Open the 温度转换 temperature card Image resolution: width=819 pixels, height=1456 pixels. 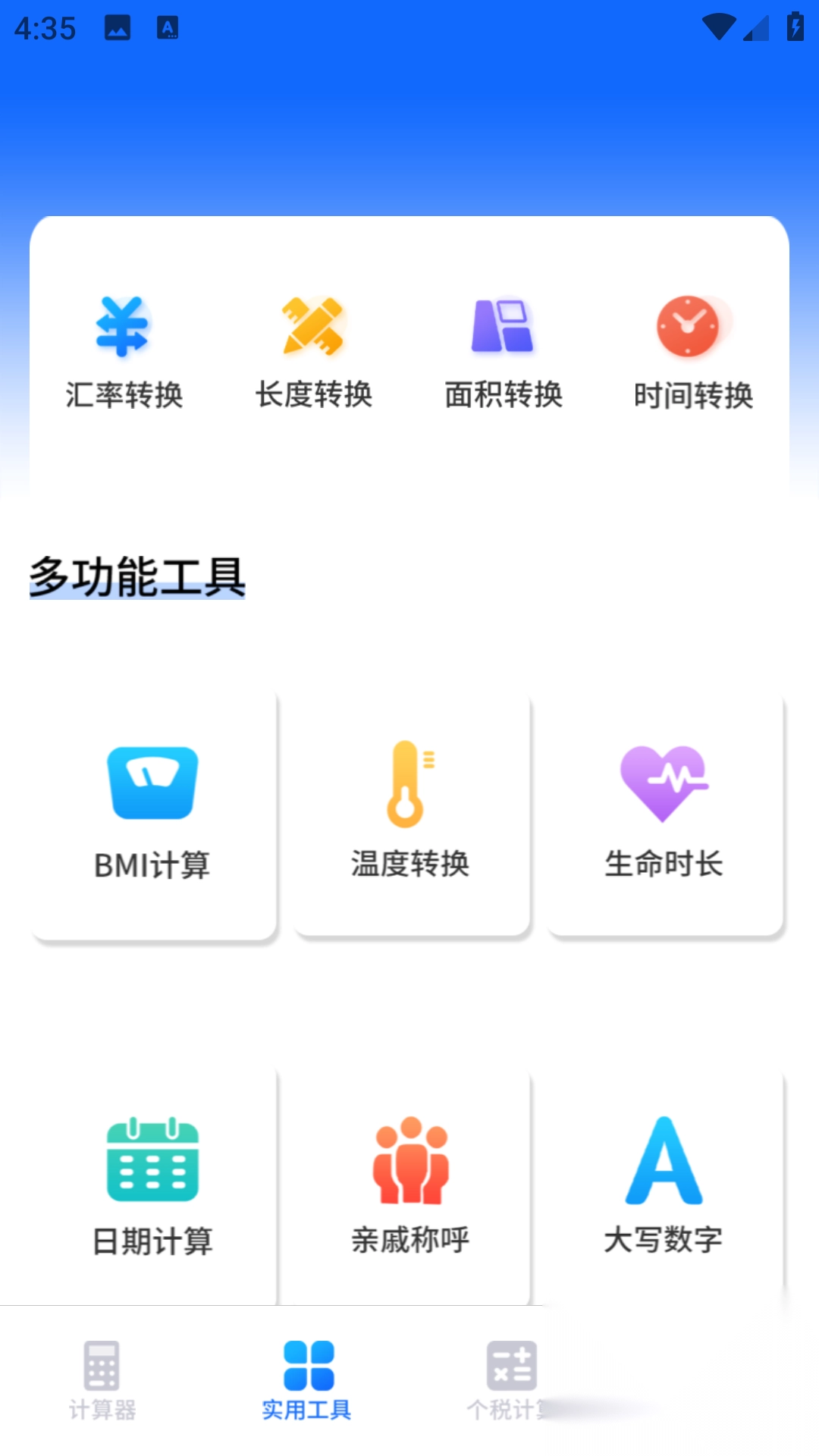(410, 814)
